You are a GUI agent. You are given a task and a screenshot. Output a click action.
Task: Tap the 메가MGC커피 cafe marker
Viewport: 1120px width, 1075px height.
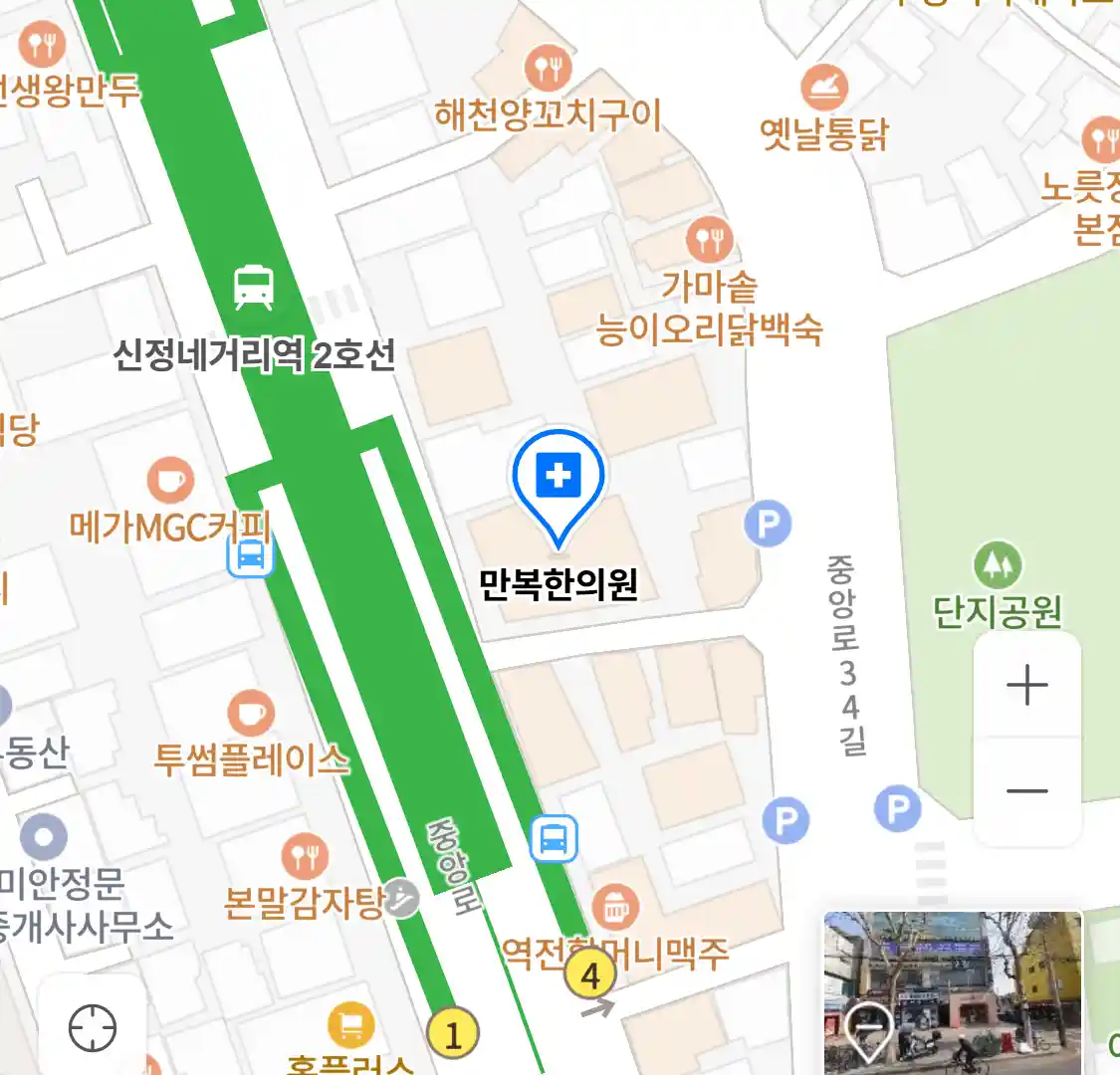170,482
